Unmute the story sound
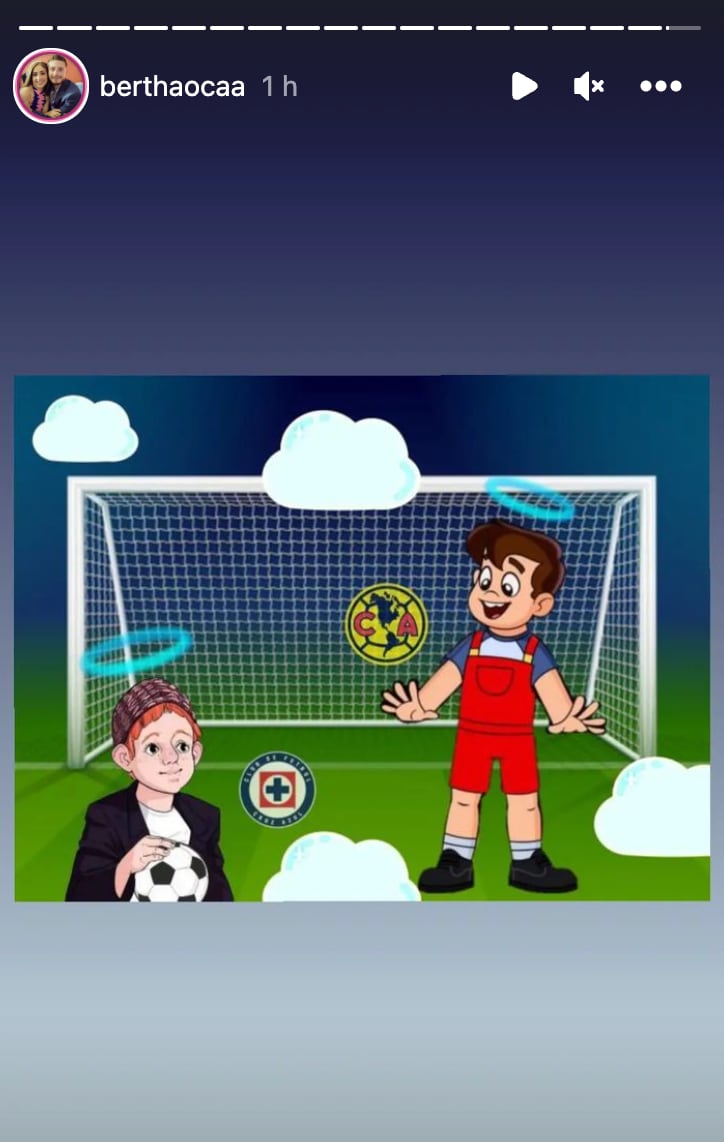 [x=588, y=86]
